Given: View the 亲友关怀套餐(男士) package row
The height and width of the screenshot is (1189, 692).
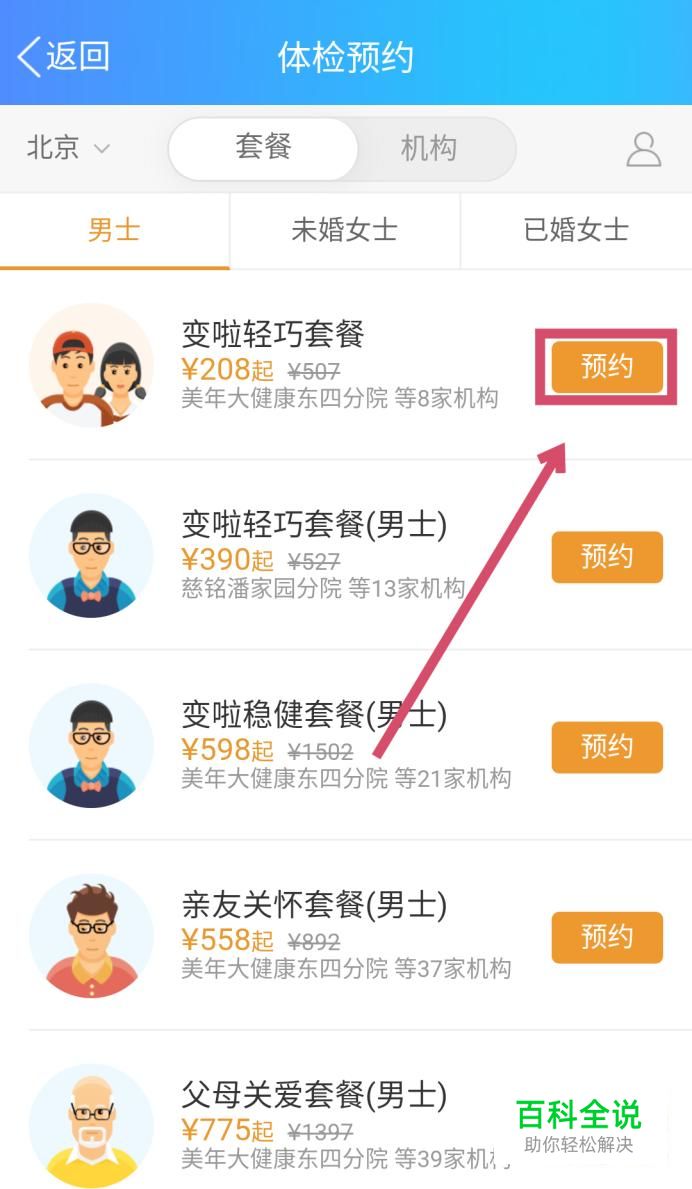Looking at the screenshot, I should (x=346, y=936).
